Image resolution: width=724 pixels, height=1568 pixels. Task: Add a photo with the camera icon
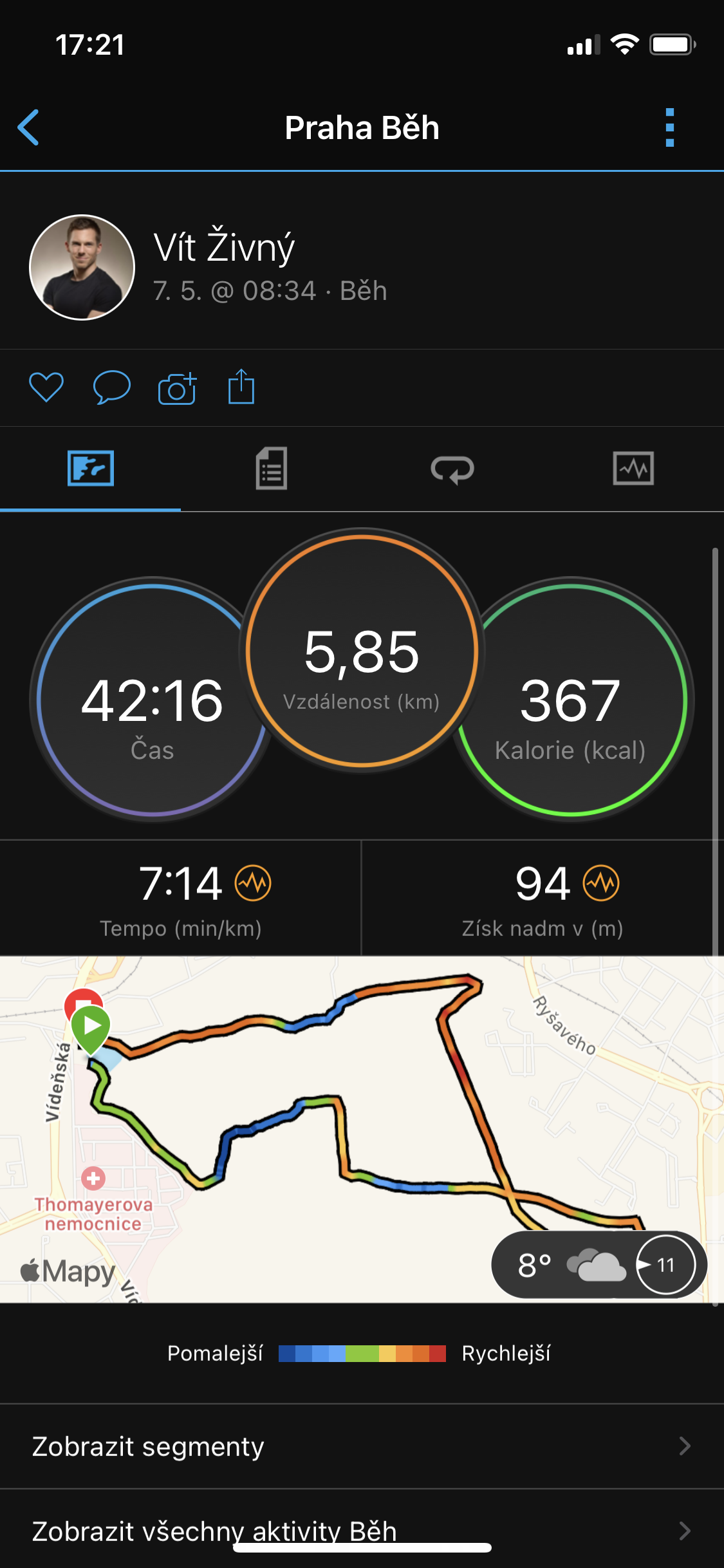(x=177, y=387)
